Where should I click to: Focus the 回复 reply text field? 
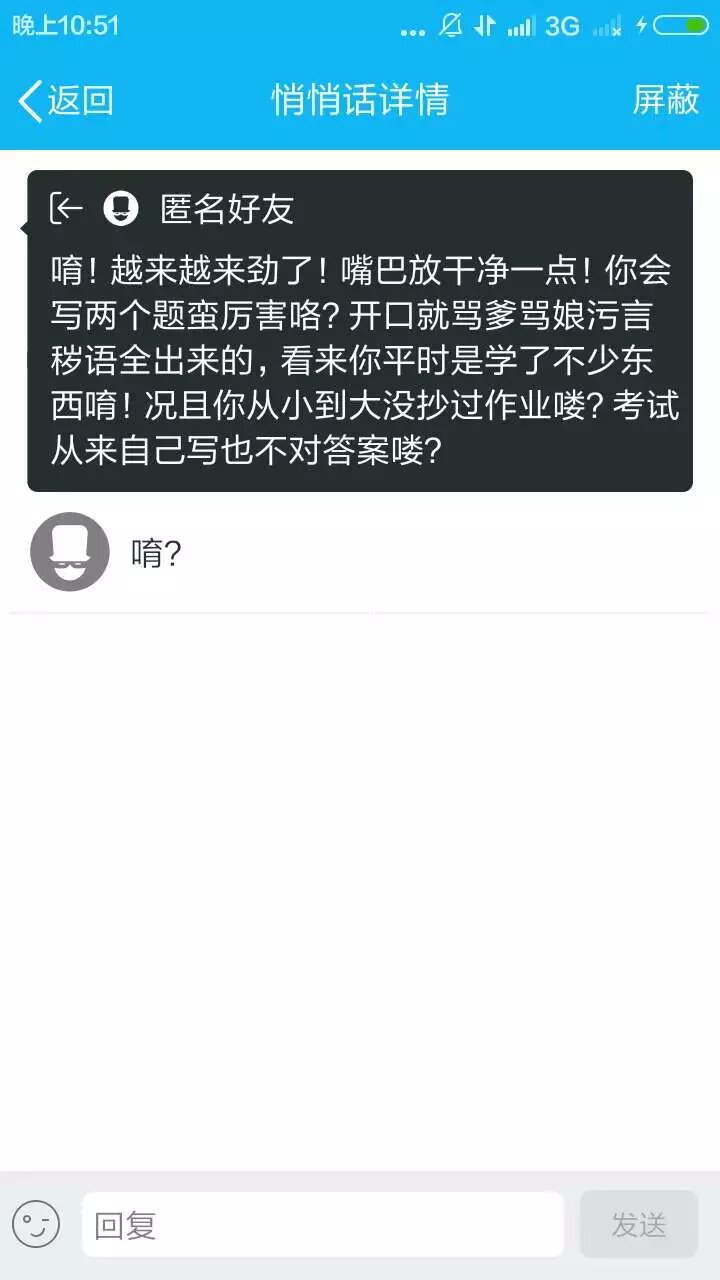(322, 1224)
